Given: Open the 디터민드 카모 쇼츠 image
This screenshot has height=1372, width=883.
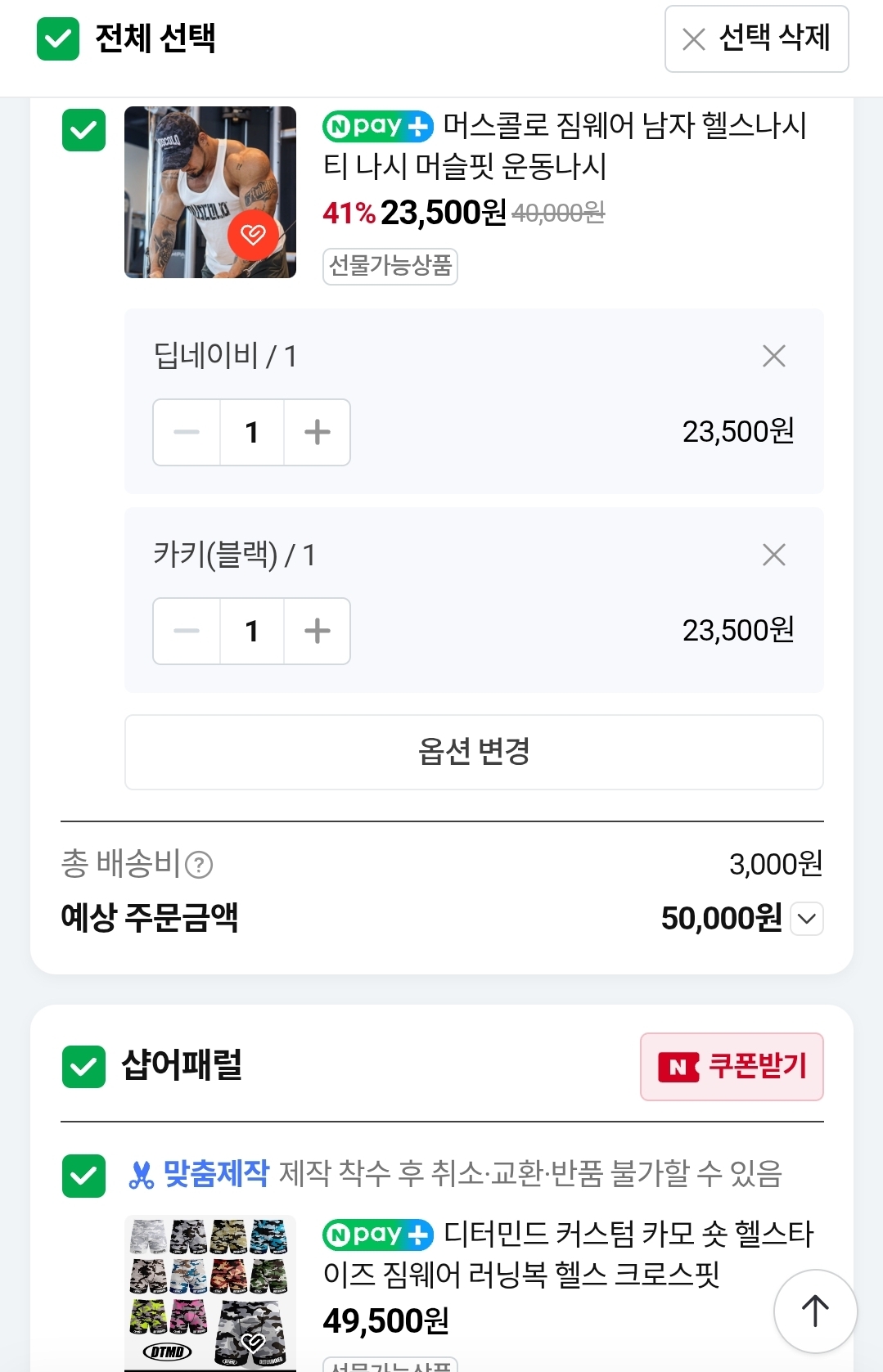Looking at the screenshot, I should click(x=209, y=1293).
